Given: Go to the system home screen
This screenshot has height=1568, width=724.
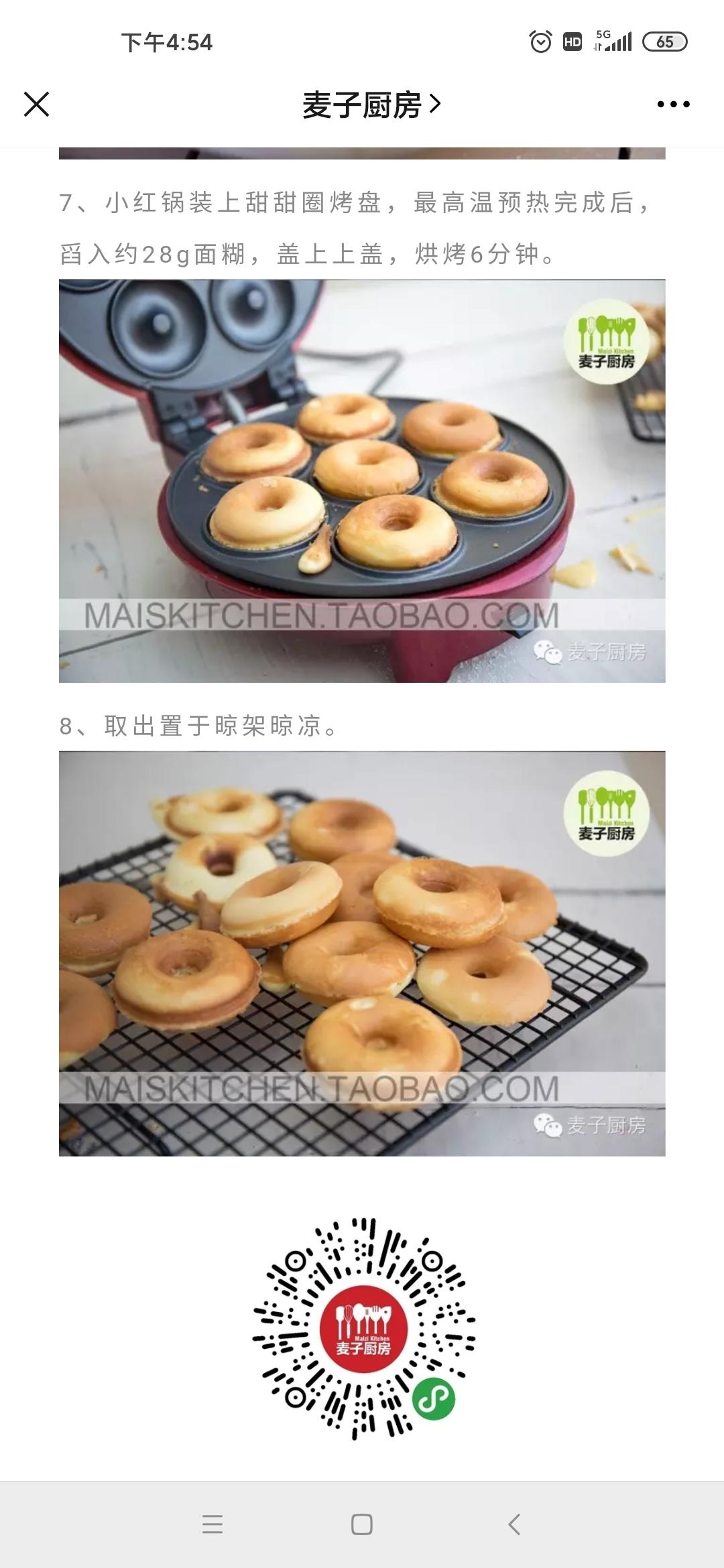Looking at the screenshot, I should click(362, 1524).
